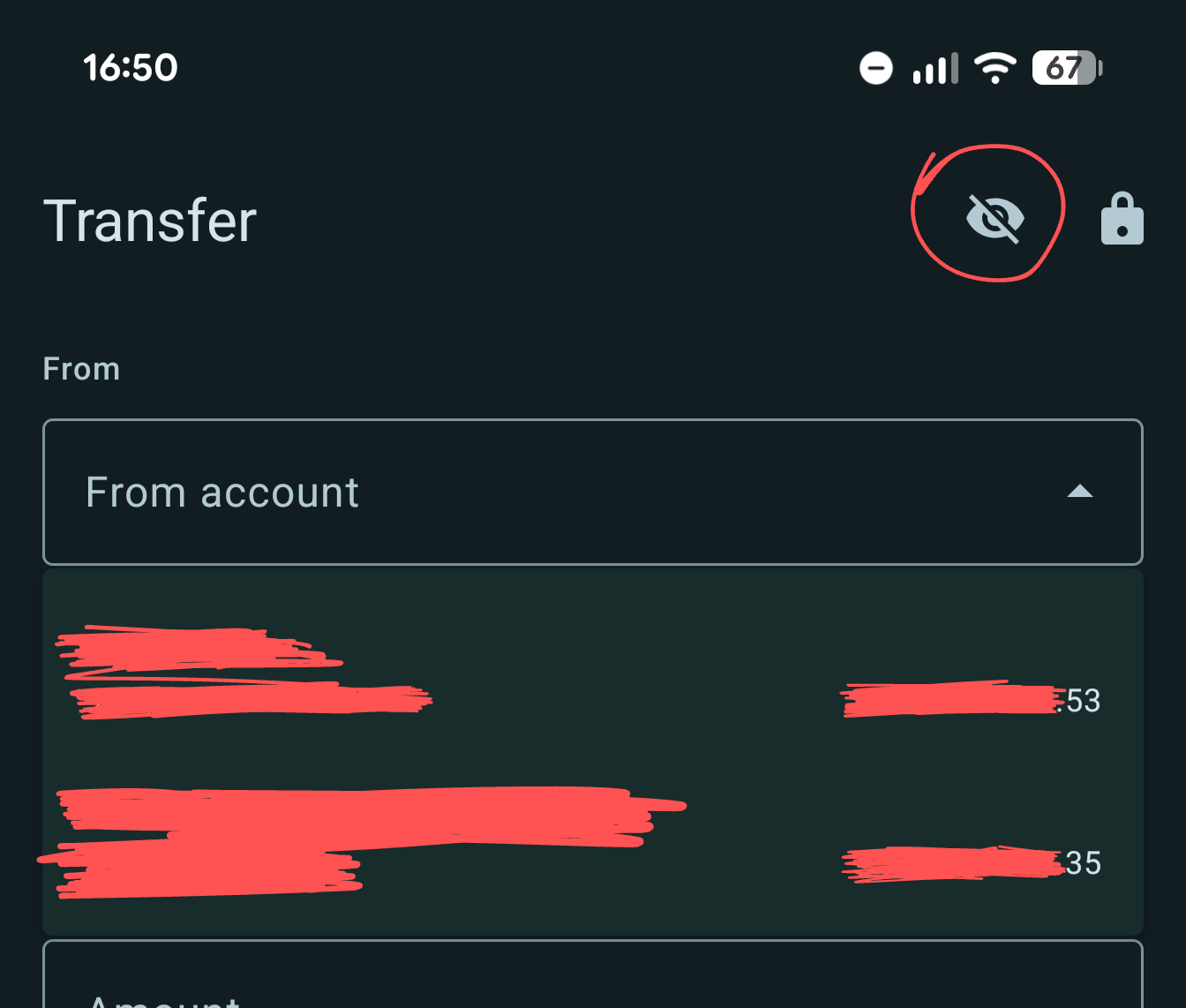The width and height of the screenshot is (1186, 1008).
Task: Focus the Amount field
Action: coord(592,974)
